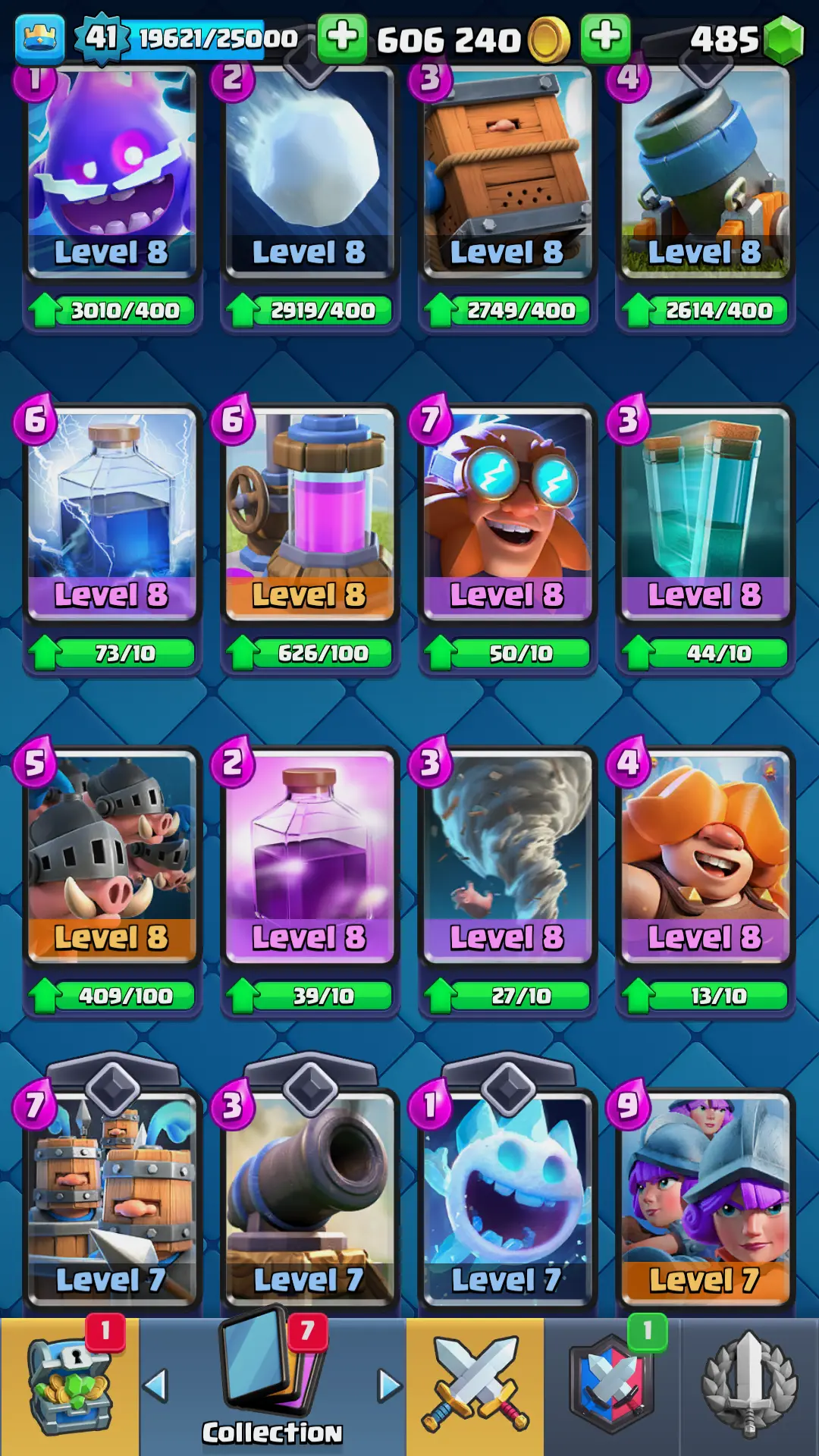Tap the plus button to buy gems
The image size is (819, 1456).
605,38
